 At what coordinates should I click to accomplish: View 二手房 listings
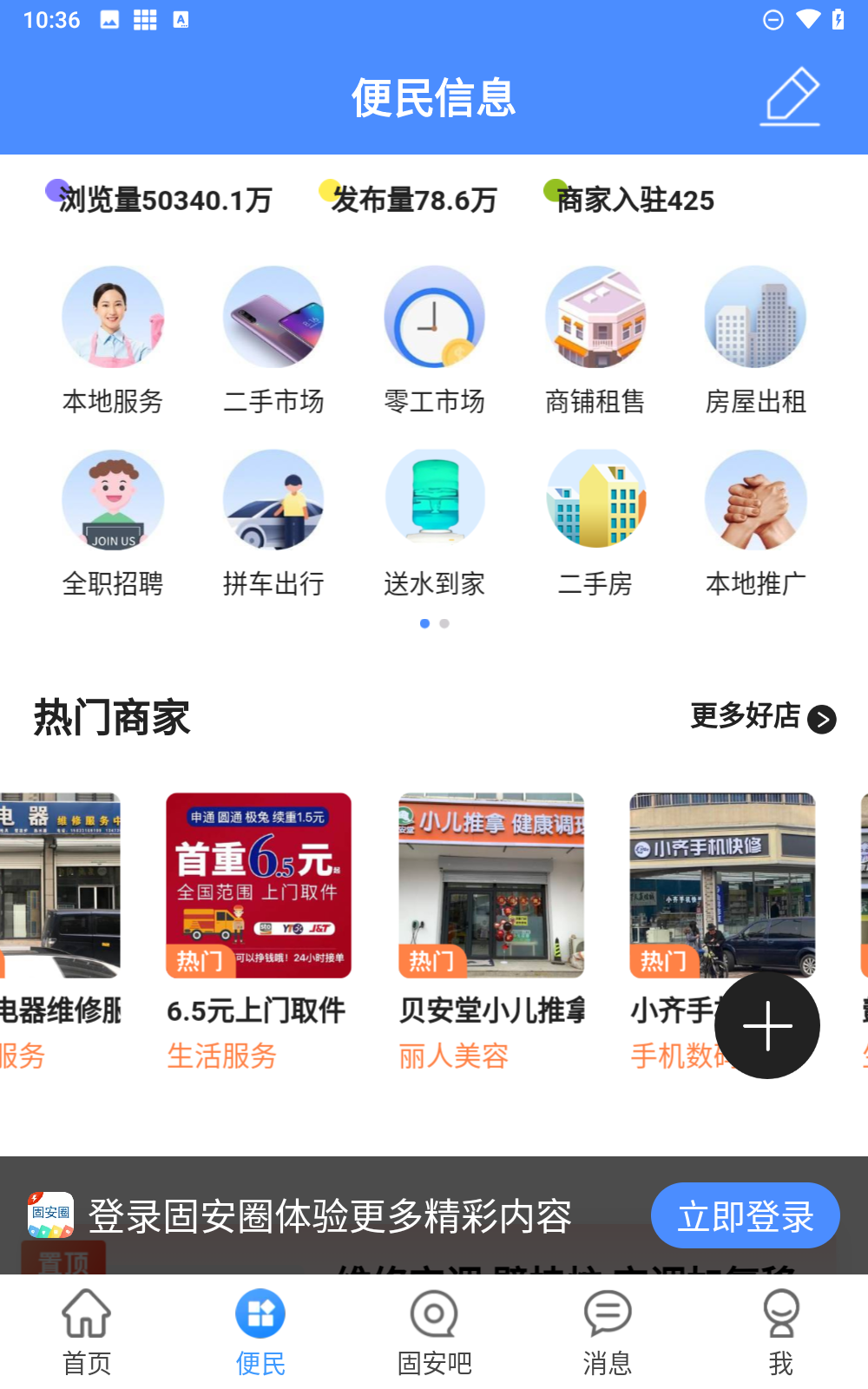[x=595, y=523]
